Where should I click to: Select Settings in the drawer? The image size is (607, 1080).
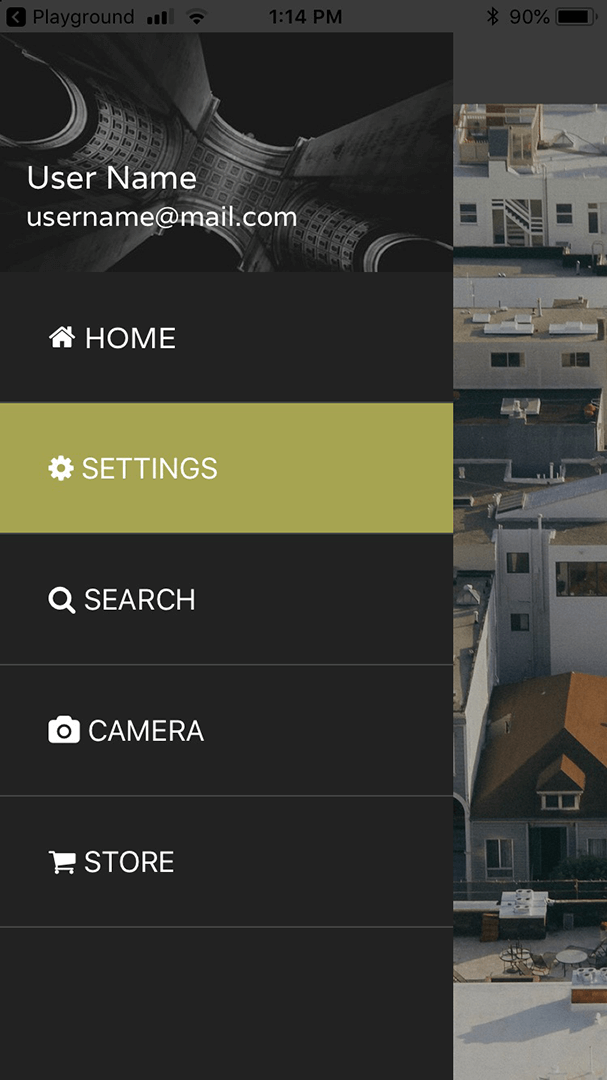(132, 468)
